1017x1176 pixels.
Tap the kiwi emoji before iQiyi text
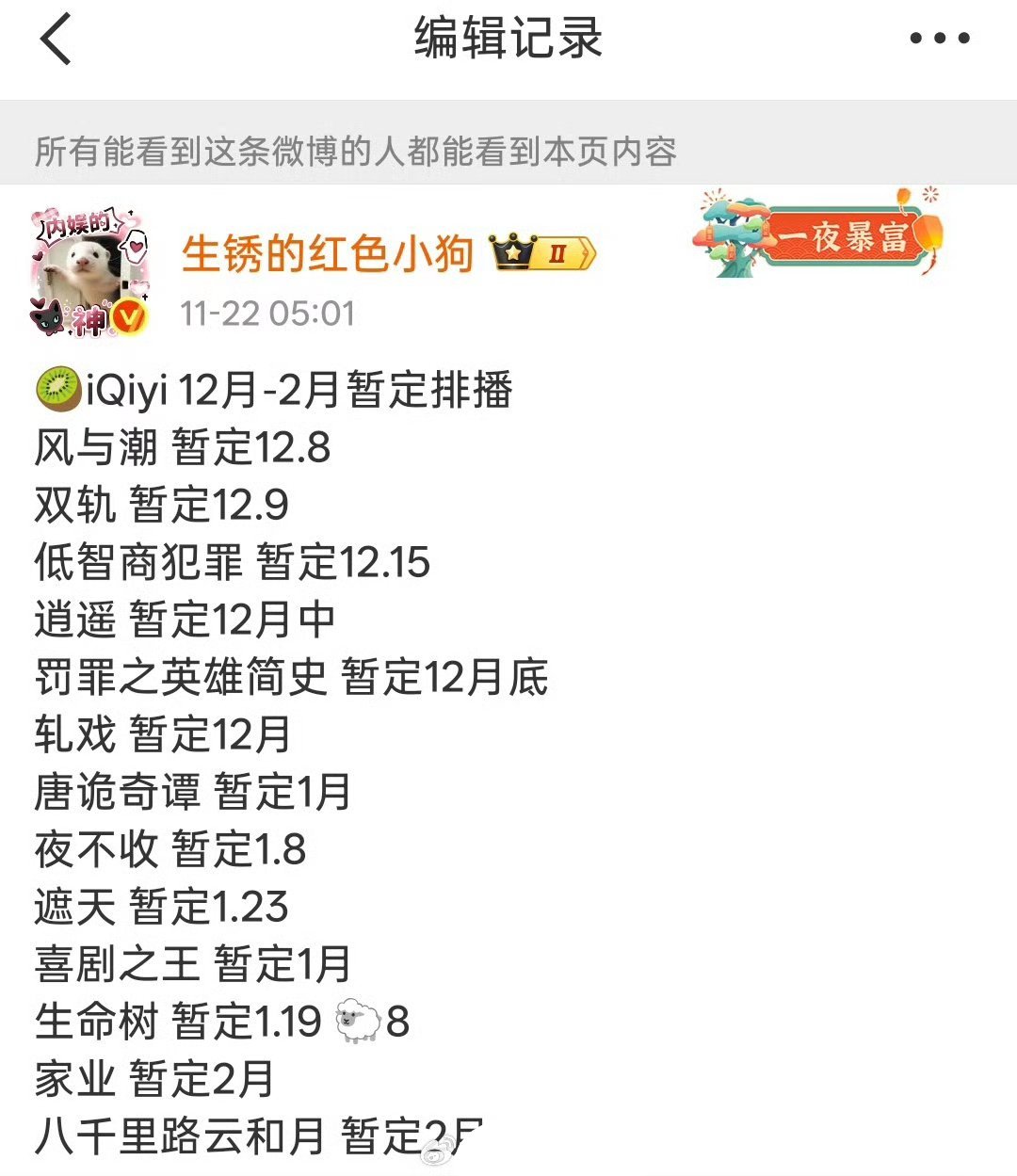coord(58,387)
